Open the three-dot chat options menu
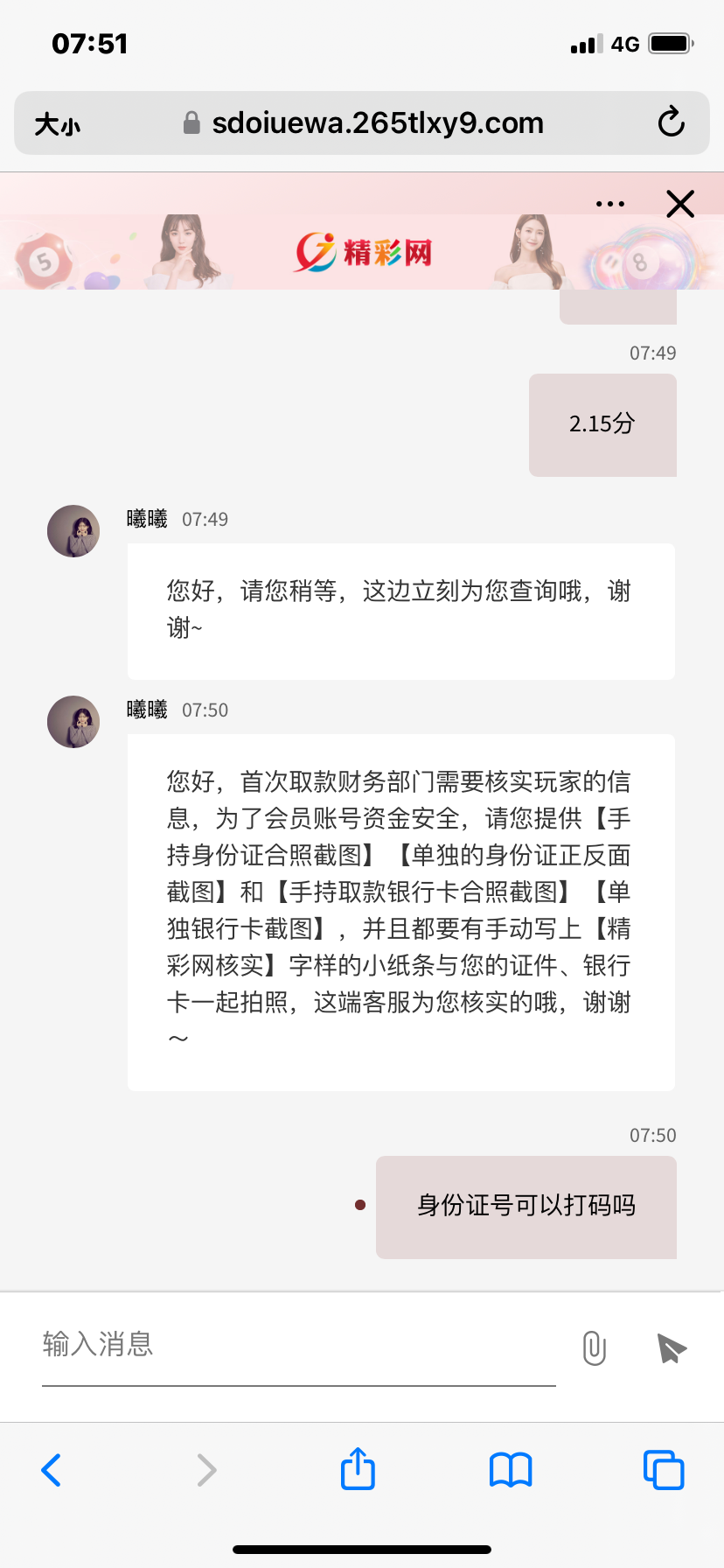This screenshot has height=1568, width=724. tap(609, 204)
